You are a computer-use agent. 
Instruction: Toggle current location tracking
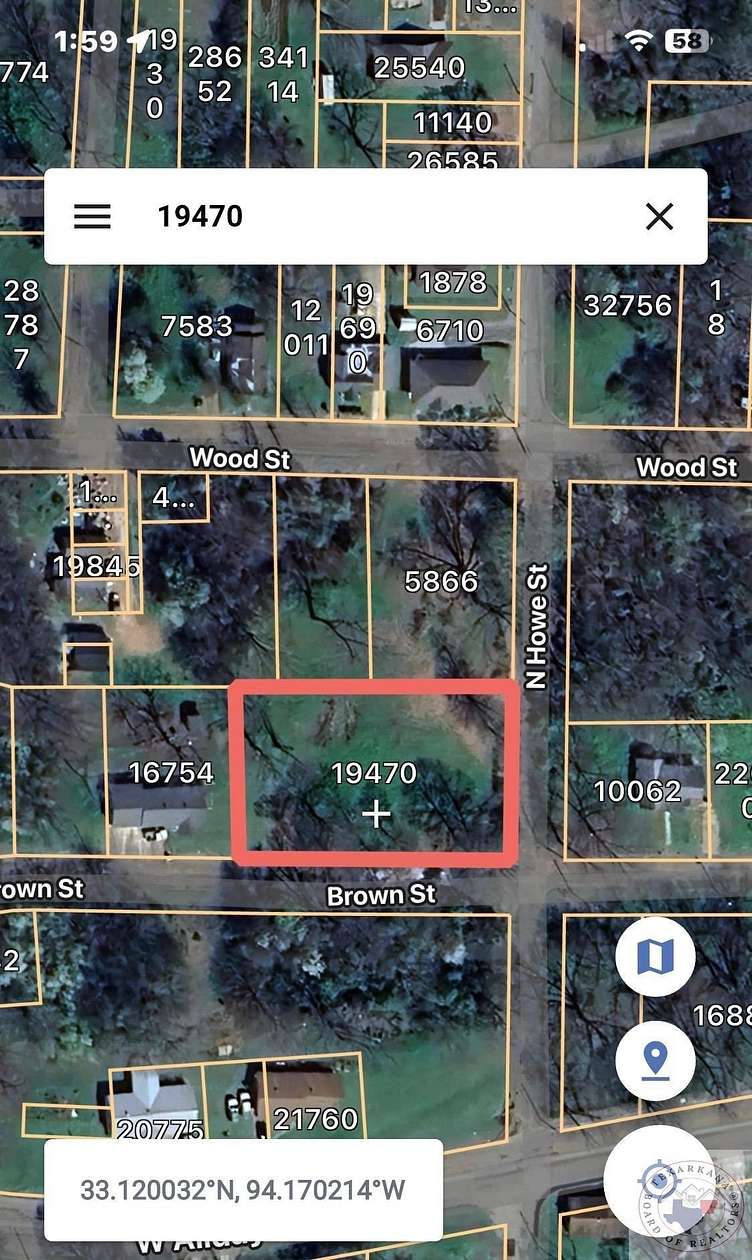click(657, 1062)
